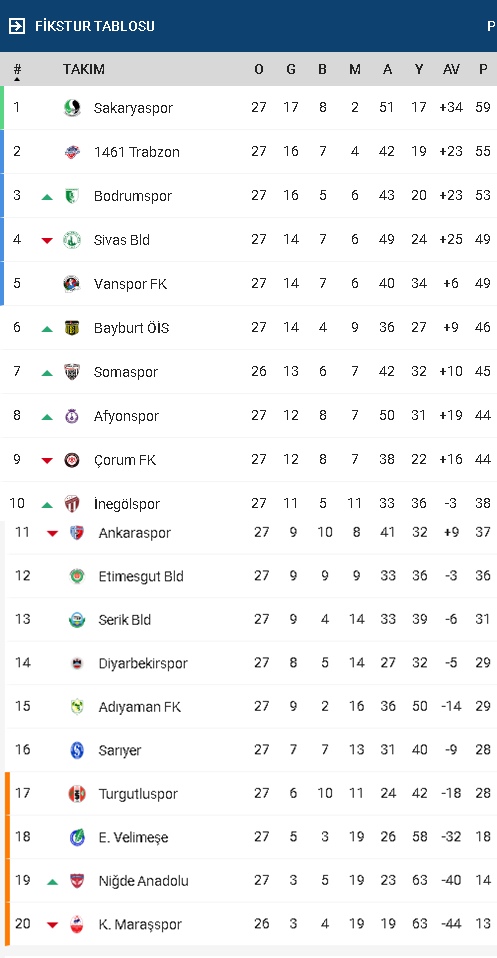Open the Fikstur Tablosu link

click(x=81, y=26)
